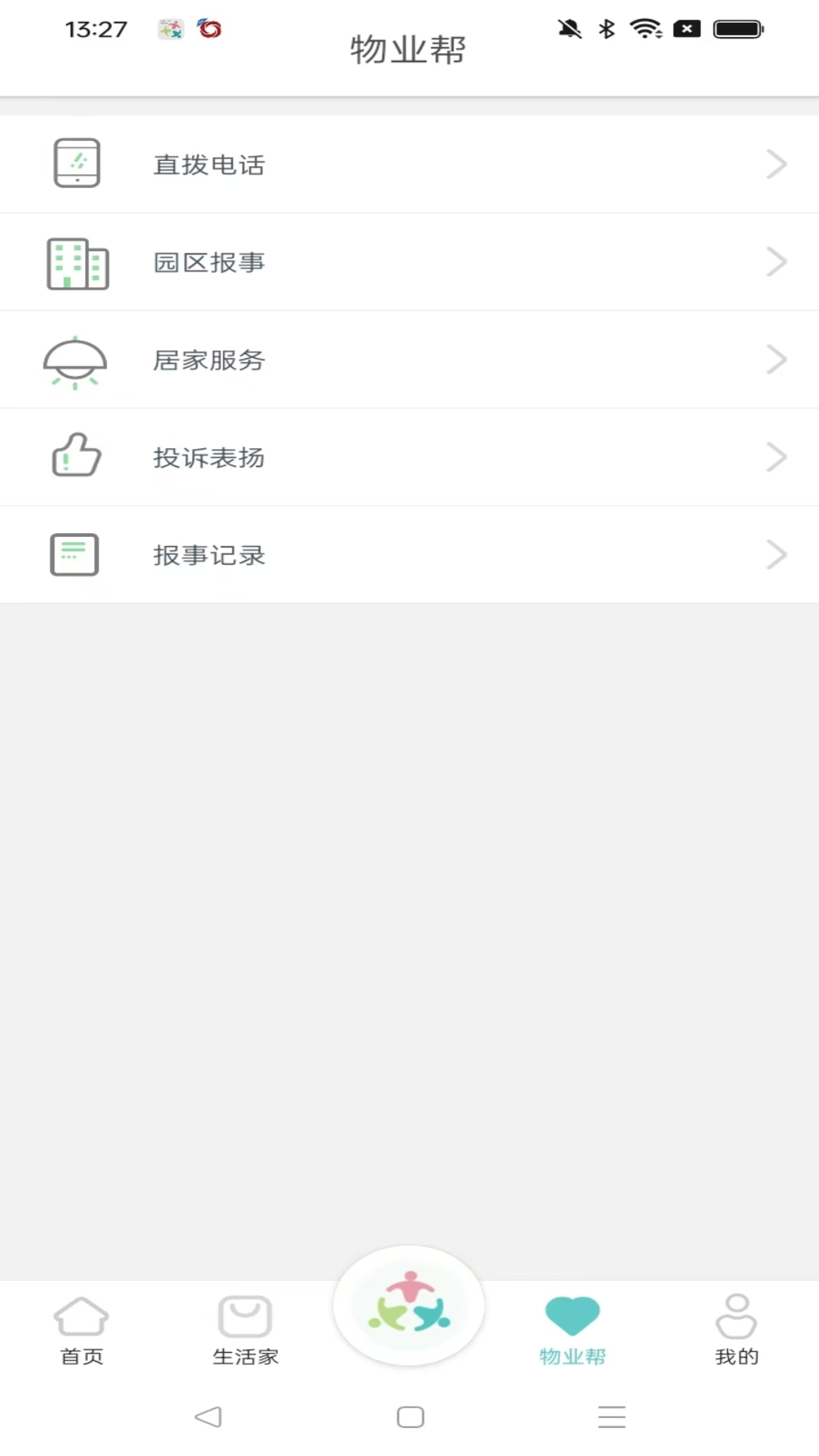Click the person icon for 我的
This screenshot has width=819, height=1456.
coord(736,1314)
